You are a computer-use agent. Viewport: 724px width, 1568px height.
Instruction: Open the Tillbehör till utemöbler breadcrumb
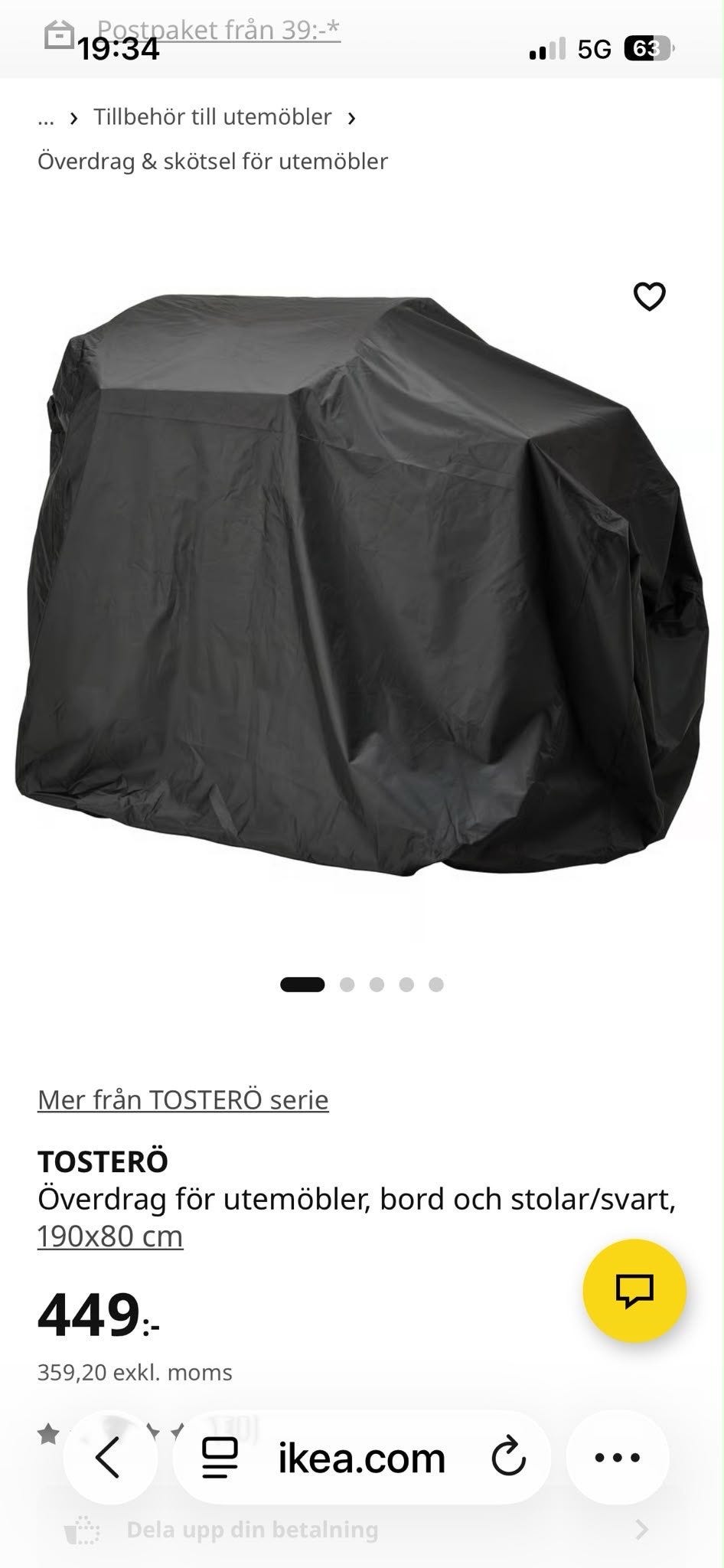[x=212, y=117]
